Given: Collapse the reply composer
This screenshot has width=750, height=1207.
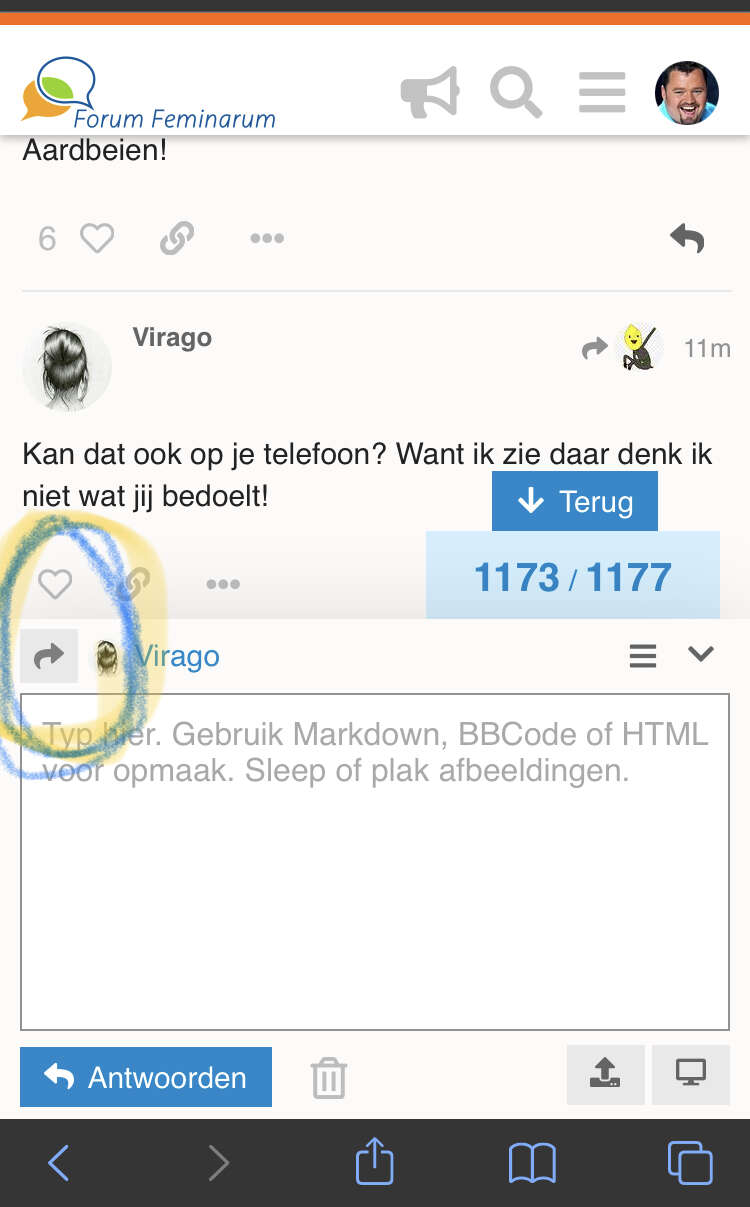Looking at the screenshot, I should [x=701, y=654].
